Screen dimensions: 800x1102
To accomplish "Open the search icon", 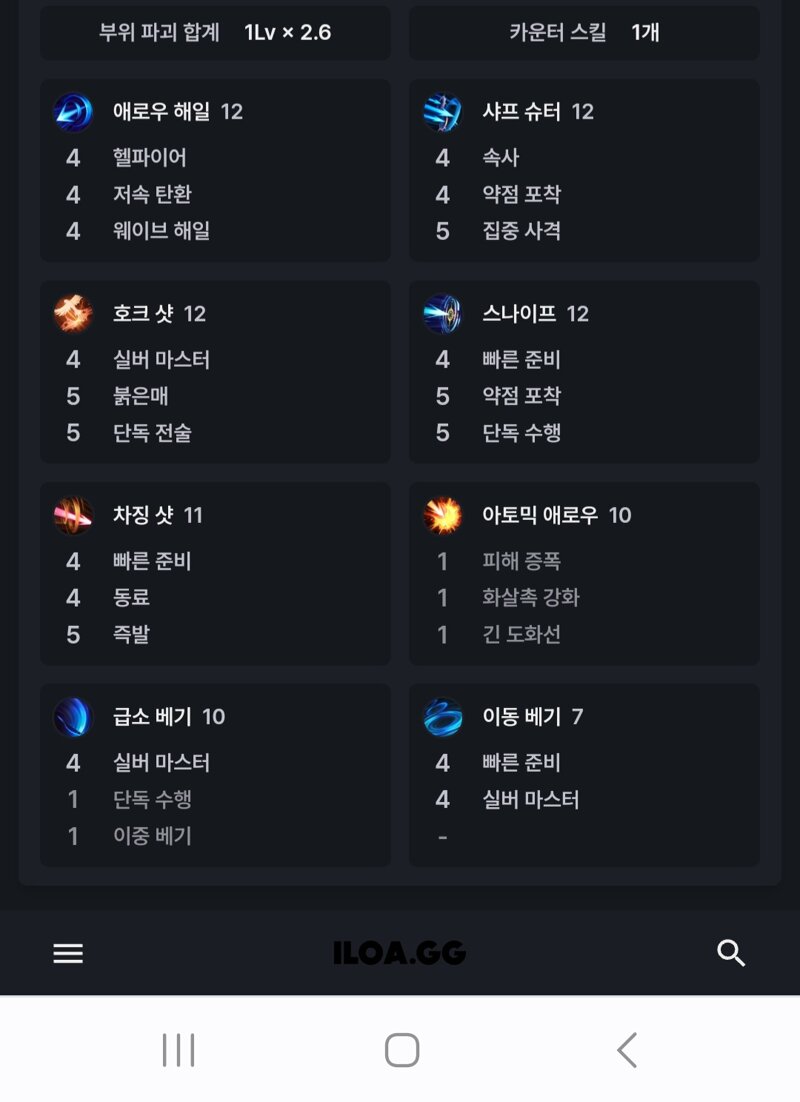I will [731, 953].
